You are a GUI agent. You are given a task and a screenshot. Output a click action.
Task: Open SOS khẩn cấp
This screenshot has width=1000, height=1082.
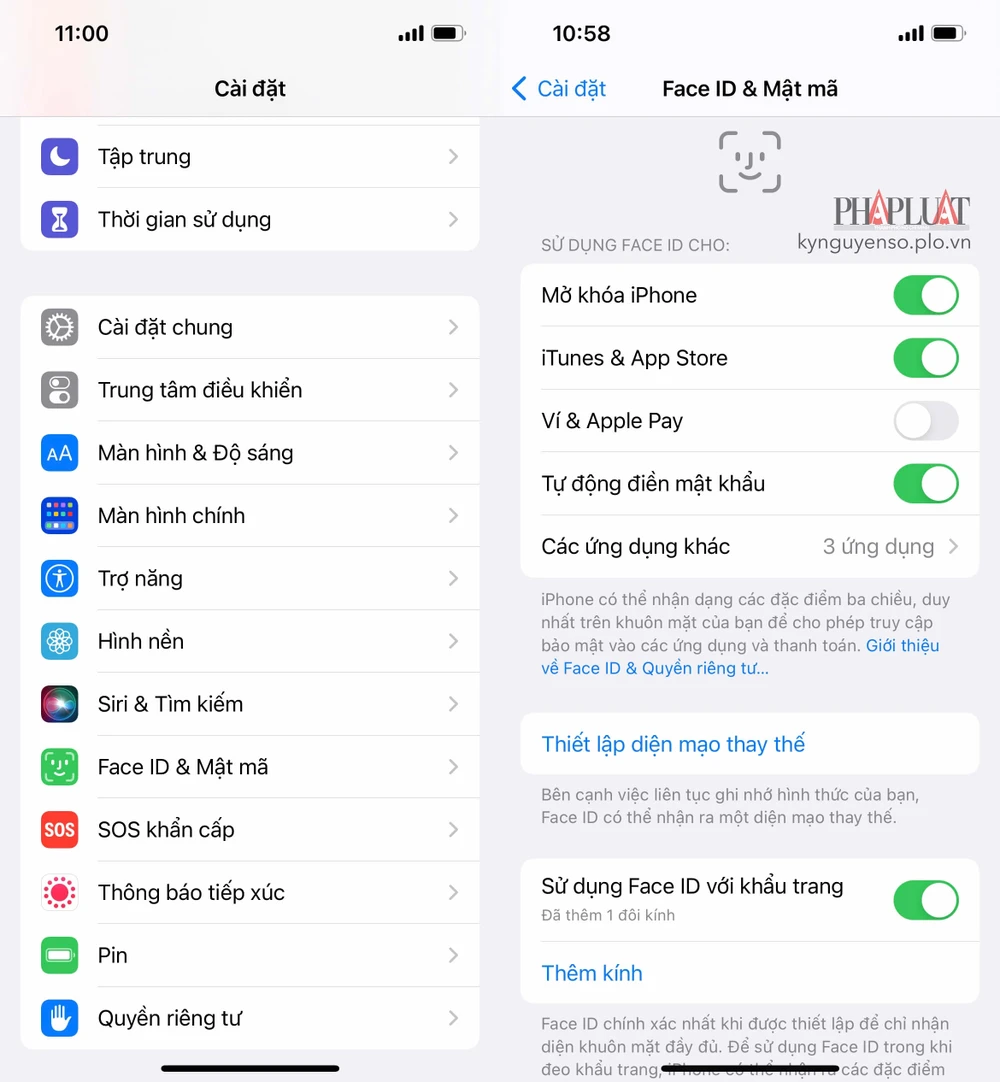pos(250,830)
